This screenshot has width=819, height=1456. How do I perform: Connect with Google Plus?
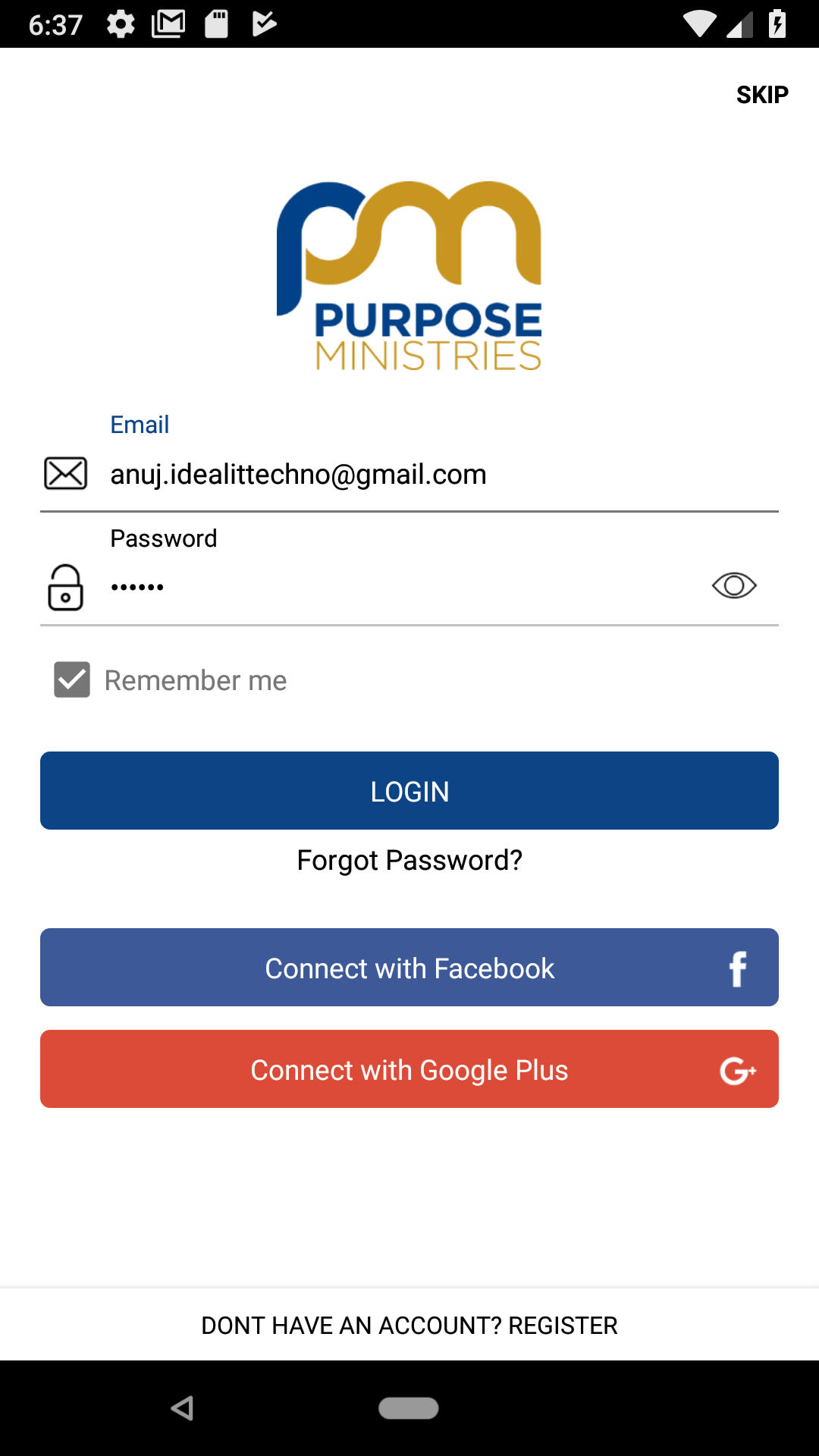pos(409,1069)
